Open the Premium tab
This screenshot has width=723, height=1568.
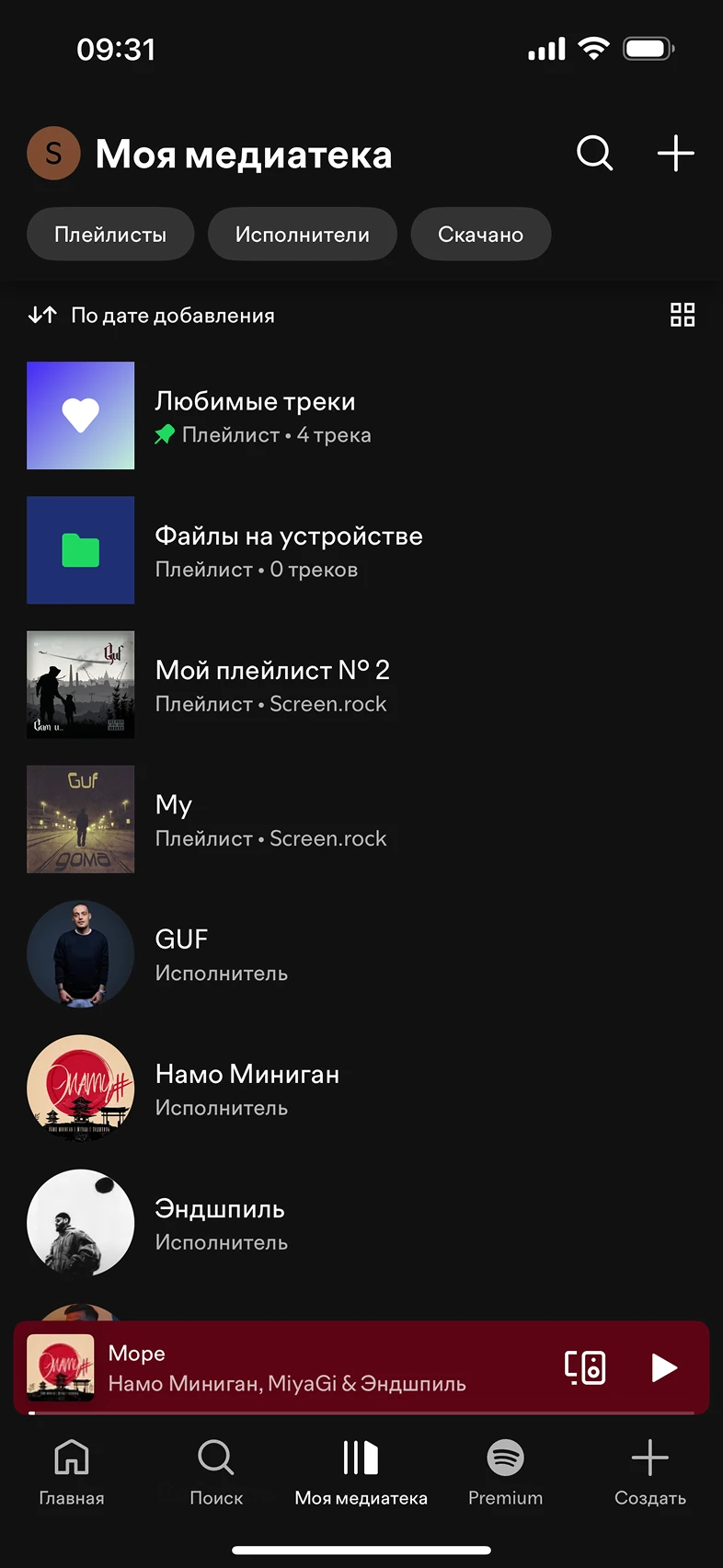tap(505, 1471)
